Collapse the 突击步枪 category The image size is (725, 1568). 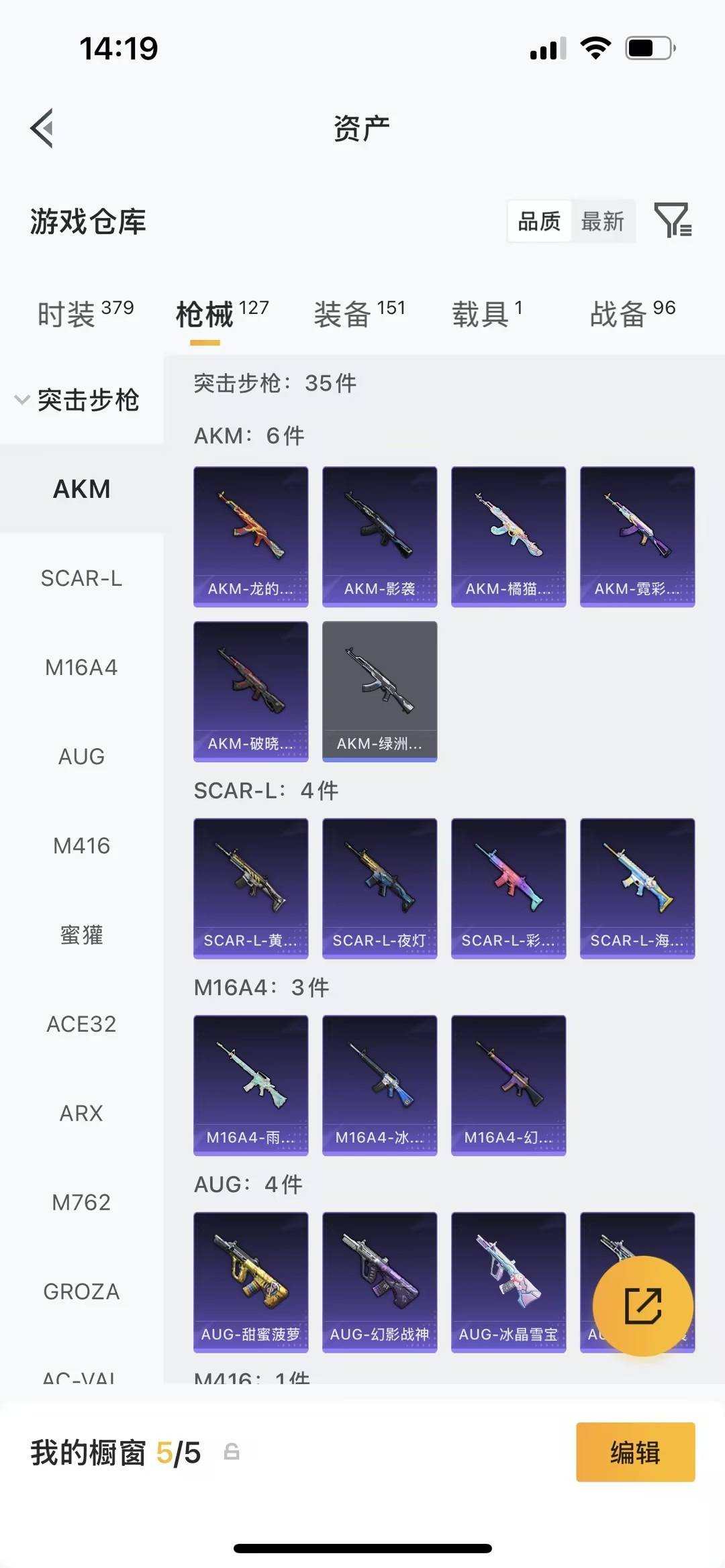pyautogui.click(x=77, y=400)
